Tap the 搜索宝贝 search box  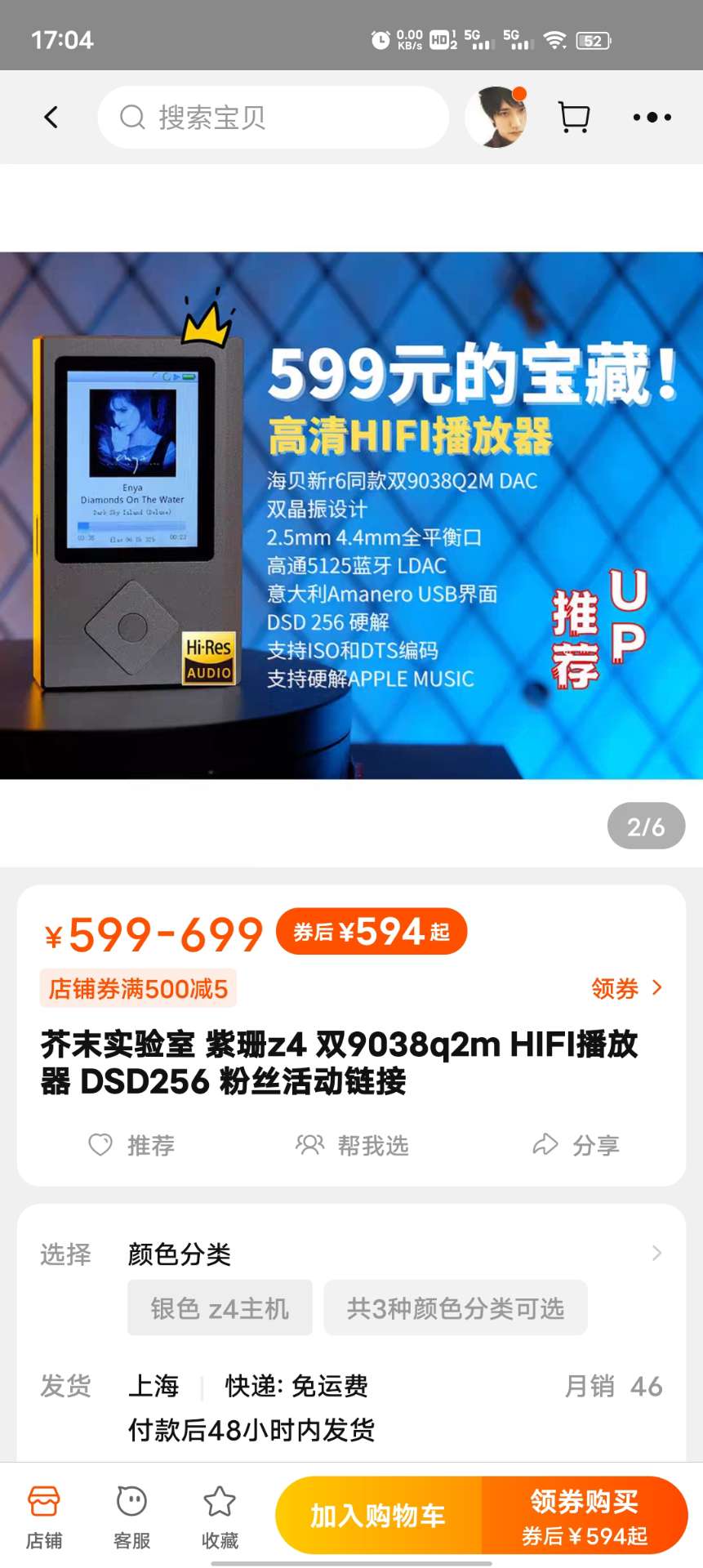pyautogui.click(x=273, y=118)
